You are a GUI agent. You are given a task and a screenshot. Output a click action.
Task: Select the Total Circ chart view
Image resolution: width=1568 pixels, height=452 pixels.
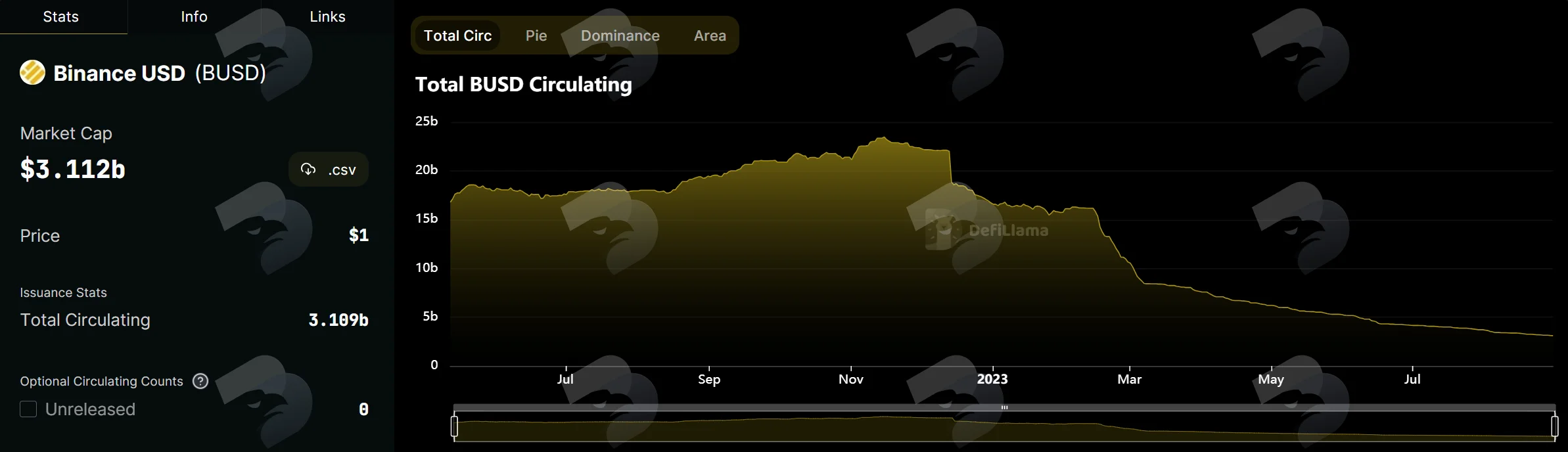coord(457,35)
